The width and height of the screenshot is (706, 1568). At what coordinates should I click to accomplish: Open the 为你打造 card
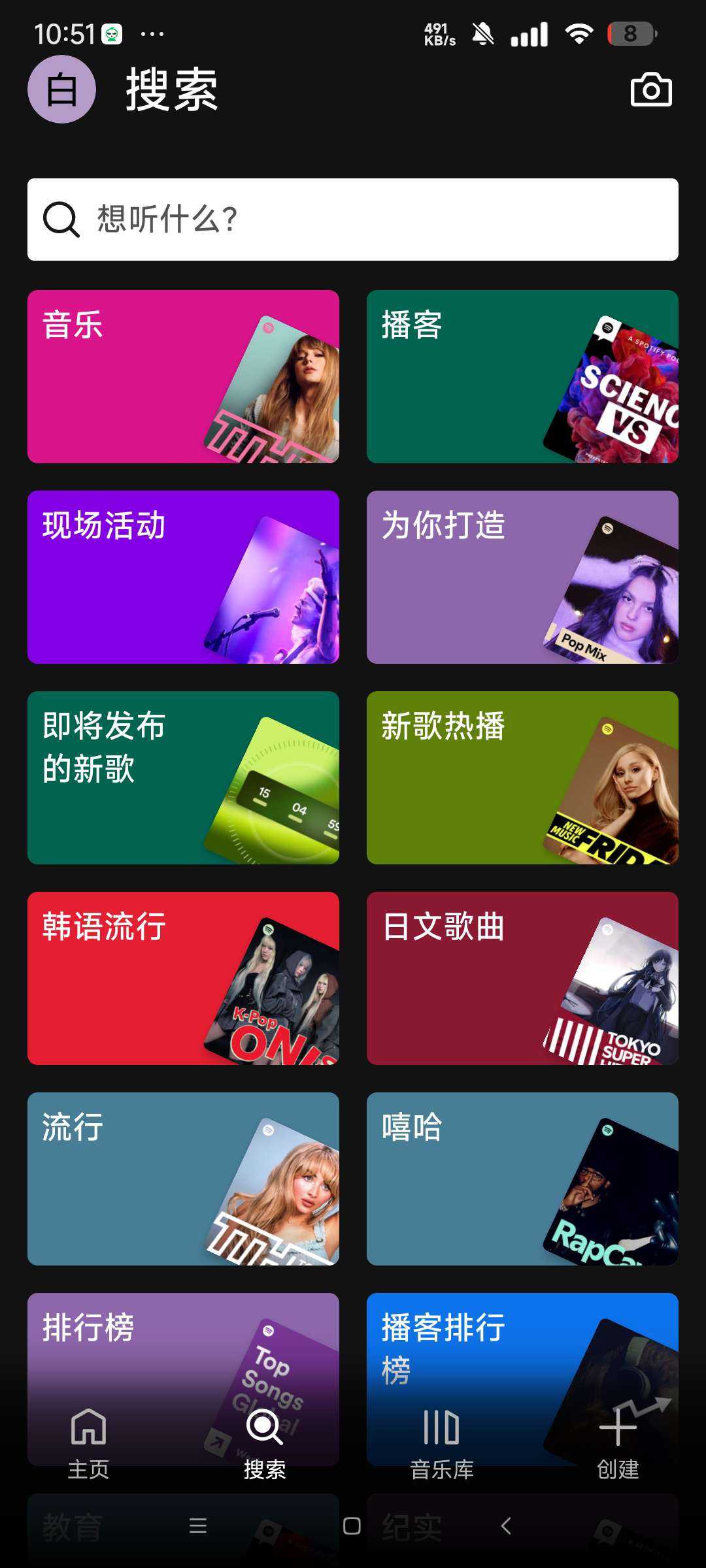[x=522, y=577]
